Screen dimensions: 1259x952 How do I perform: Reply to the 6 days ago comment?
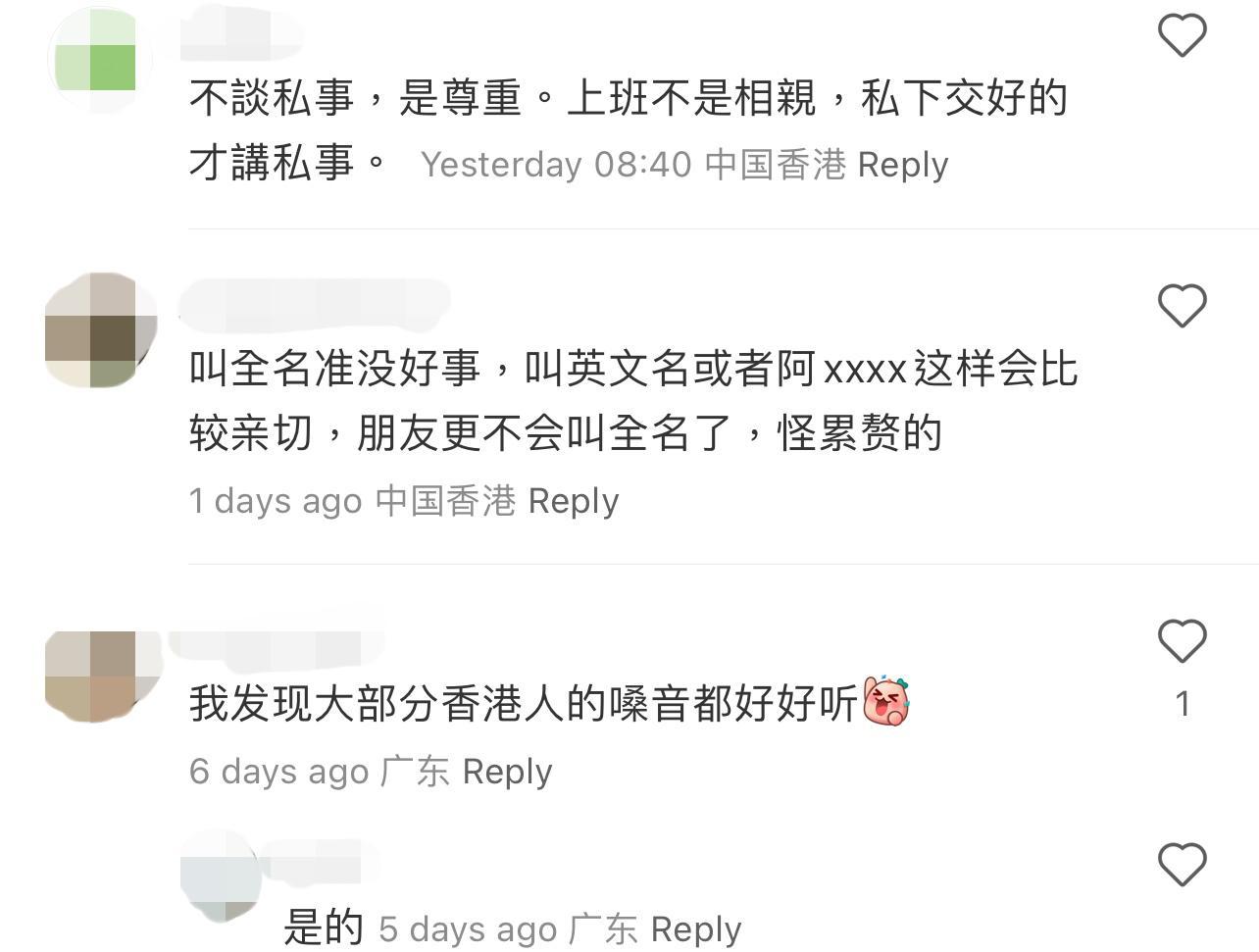click(x=507, y=772)
